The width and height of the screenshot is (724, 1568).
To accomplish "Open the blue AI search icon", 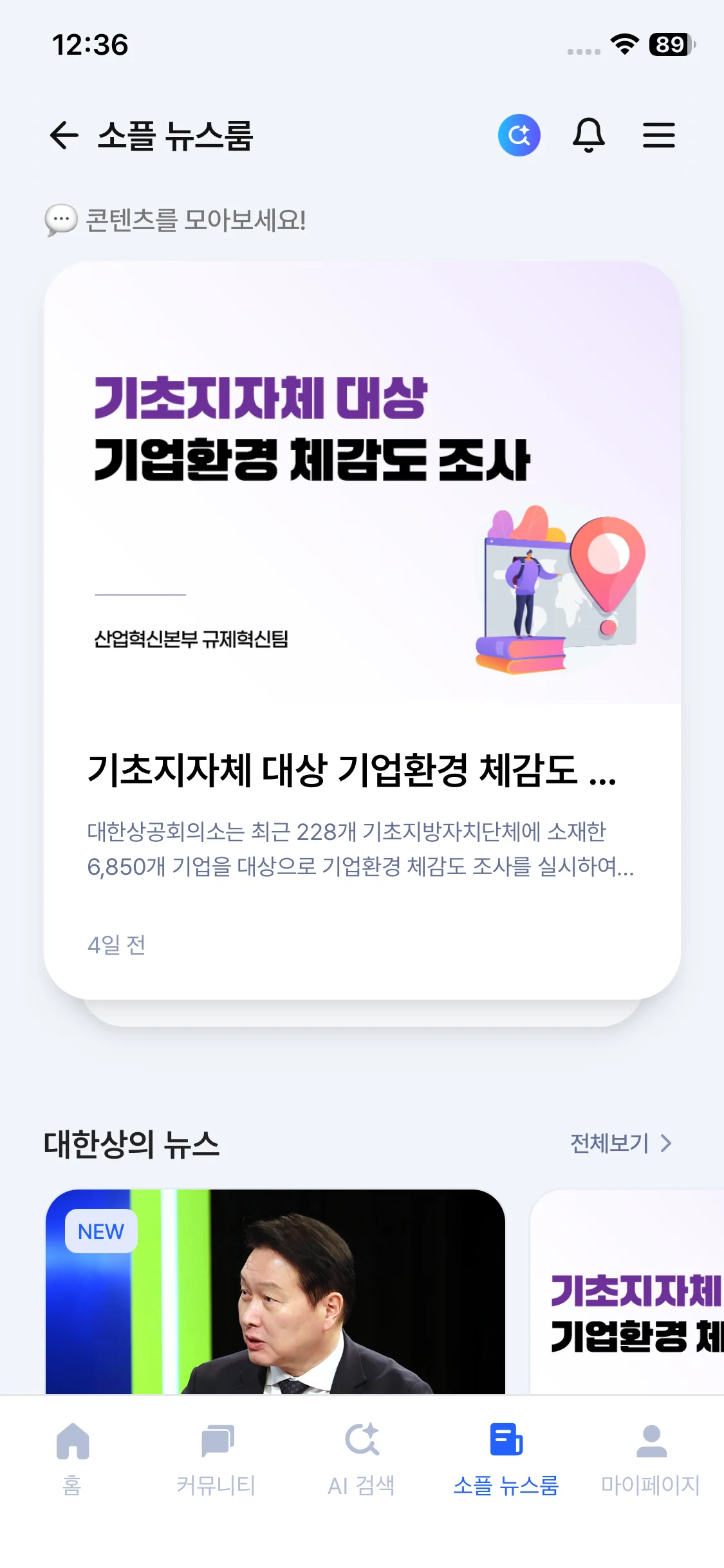I will pos(519,135).
